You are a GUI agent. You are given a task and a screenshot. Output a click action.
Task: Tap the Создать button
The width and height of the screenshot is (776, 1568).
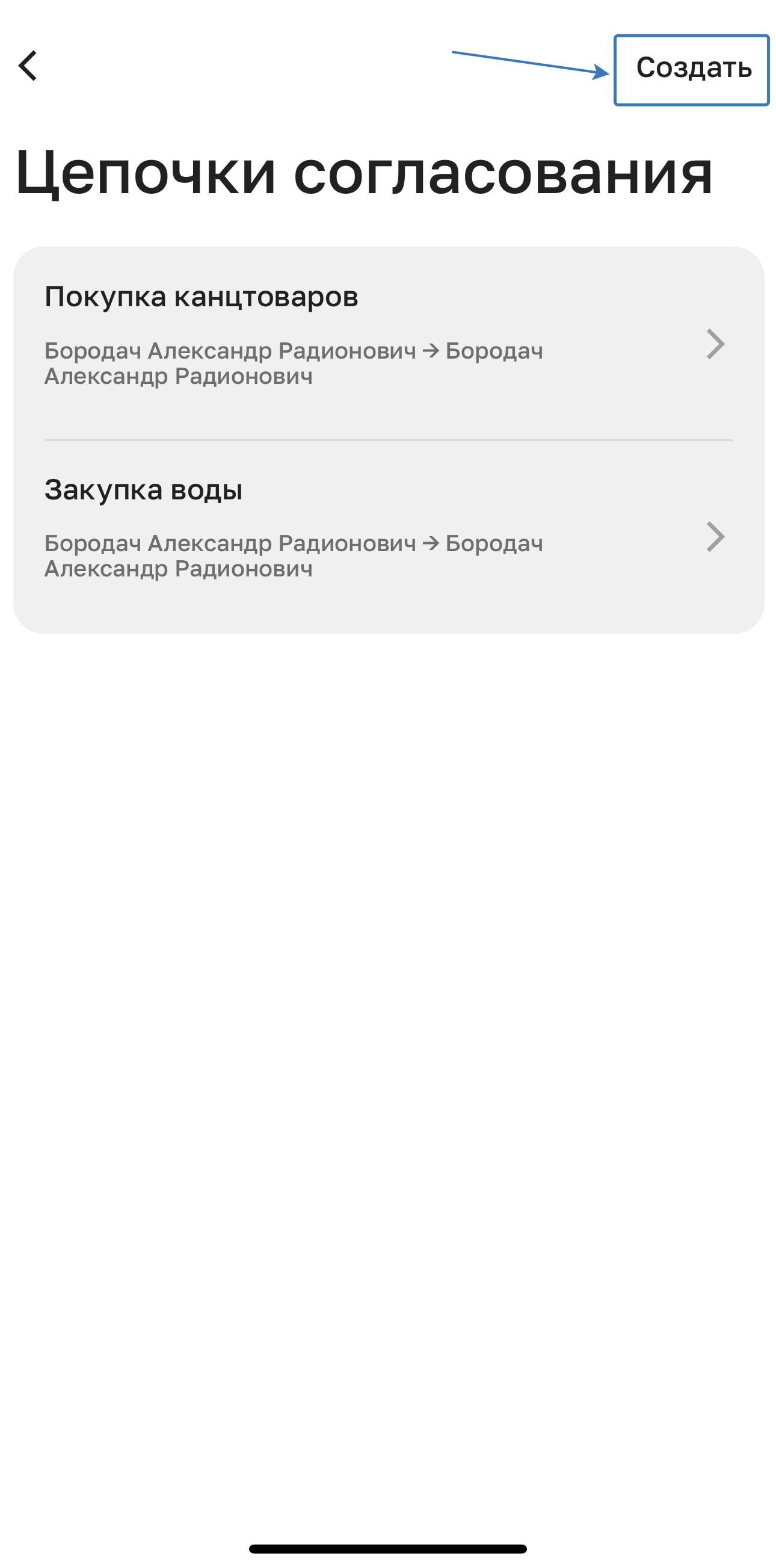coord(692,69)
